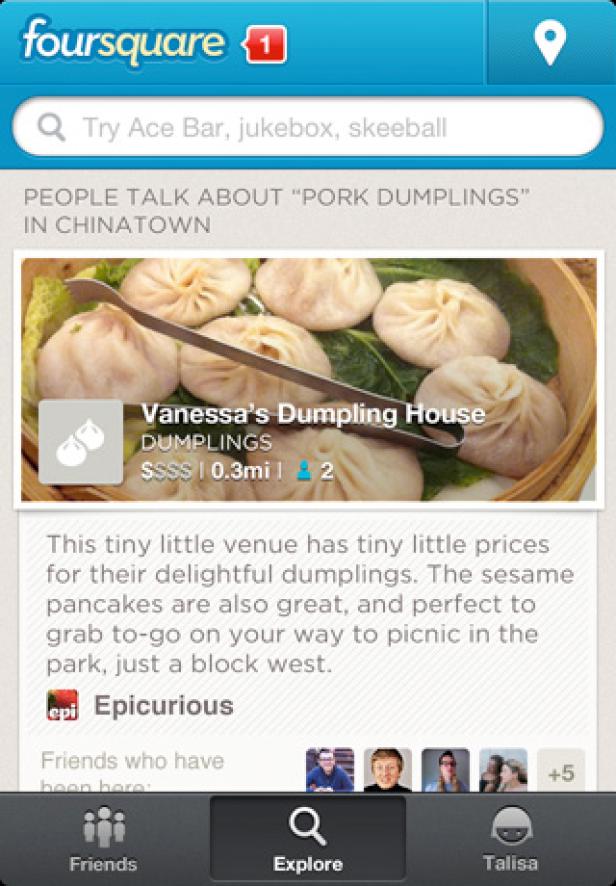Open the check-in location pin
The width and height of the screenshot is (616, 886).
click(x=550, y=43)
